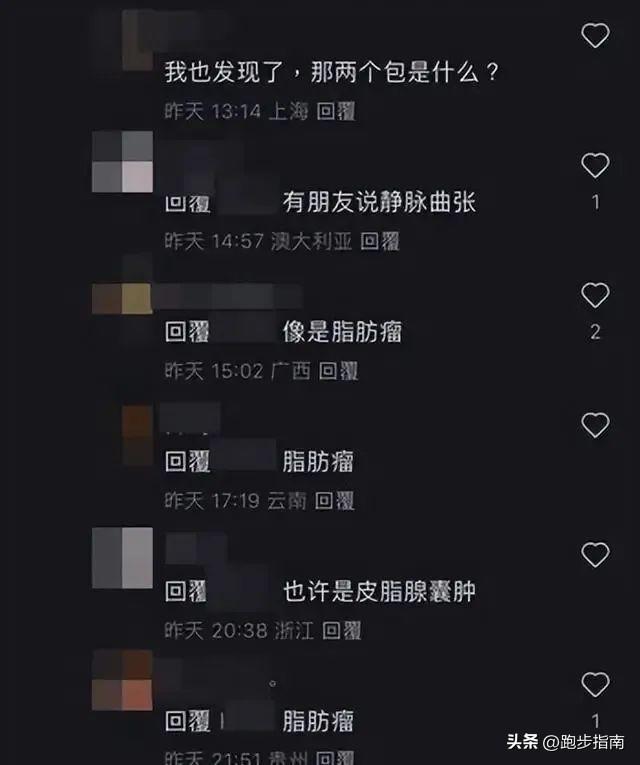
Task: Like the comment 像是脂肪瘤
Action: click(x=595, y=295)
